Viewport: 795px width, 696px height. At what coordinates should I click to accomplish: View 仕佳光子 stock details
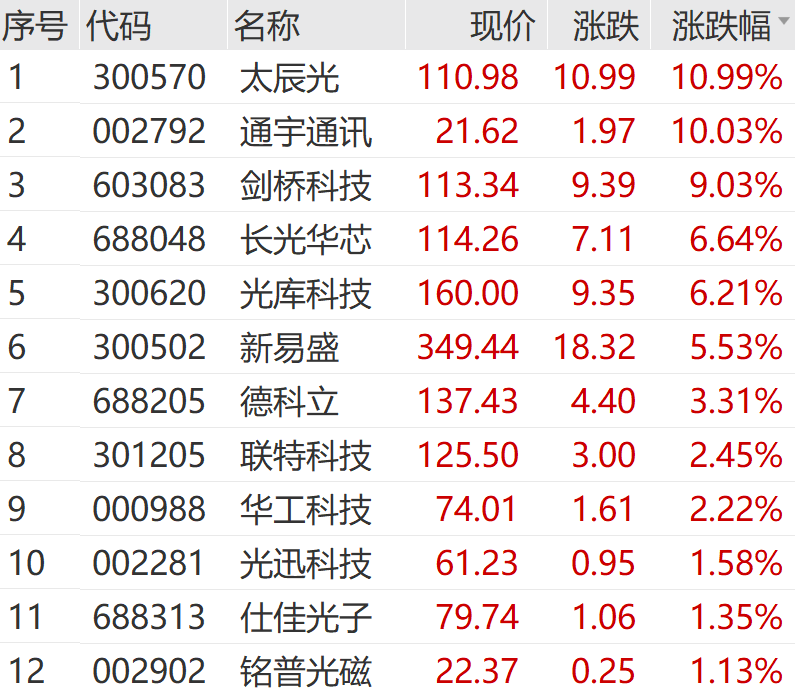tap(306, 618)
